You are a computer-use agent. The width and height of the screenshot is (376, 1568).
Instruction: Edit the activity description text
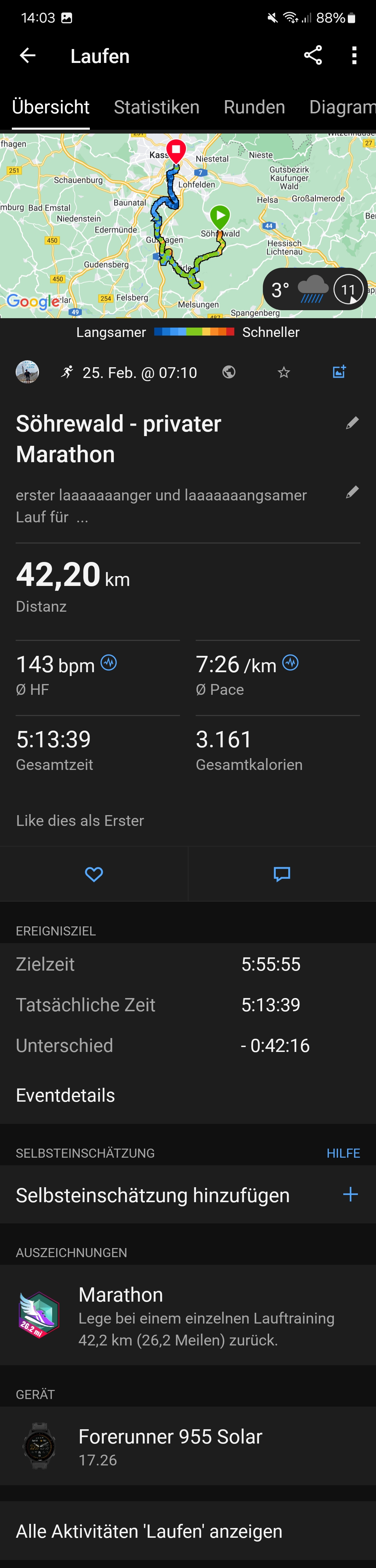coord(352,492)
